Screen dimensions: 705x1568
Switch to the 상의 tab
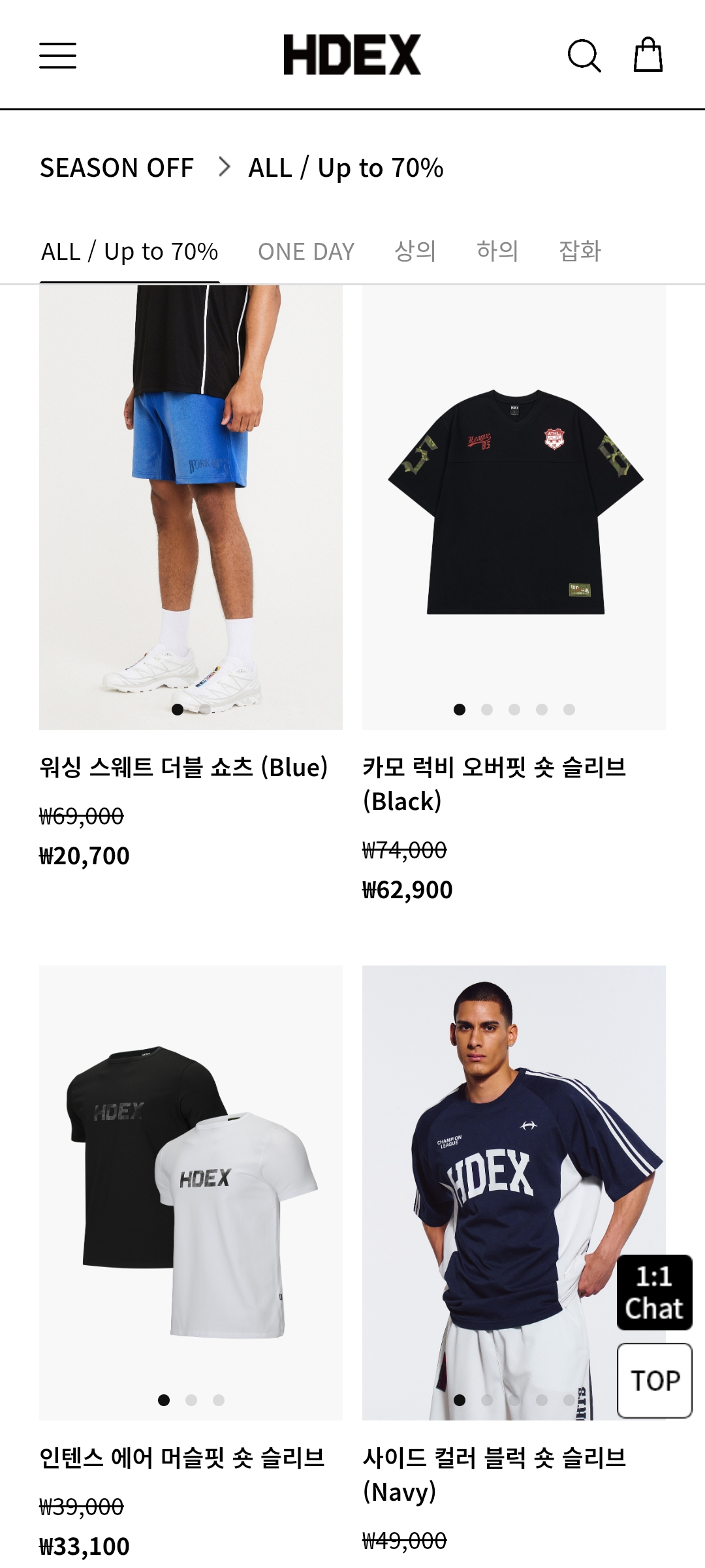tap(415, 251)
